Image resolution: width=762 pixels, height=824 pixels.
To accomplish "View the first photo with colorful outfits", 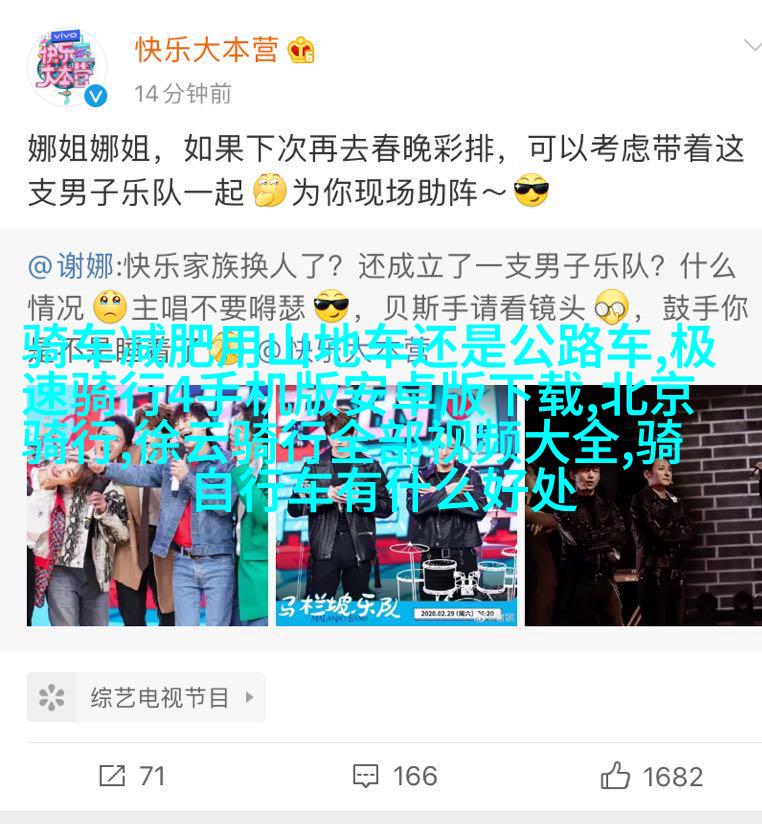I will click(147, 505).
